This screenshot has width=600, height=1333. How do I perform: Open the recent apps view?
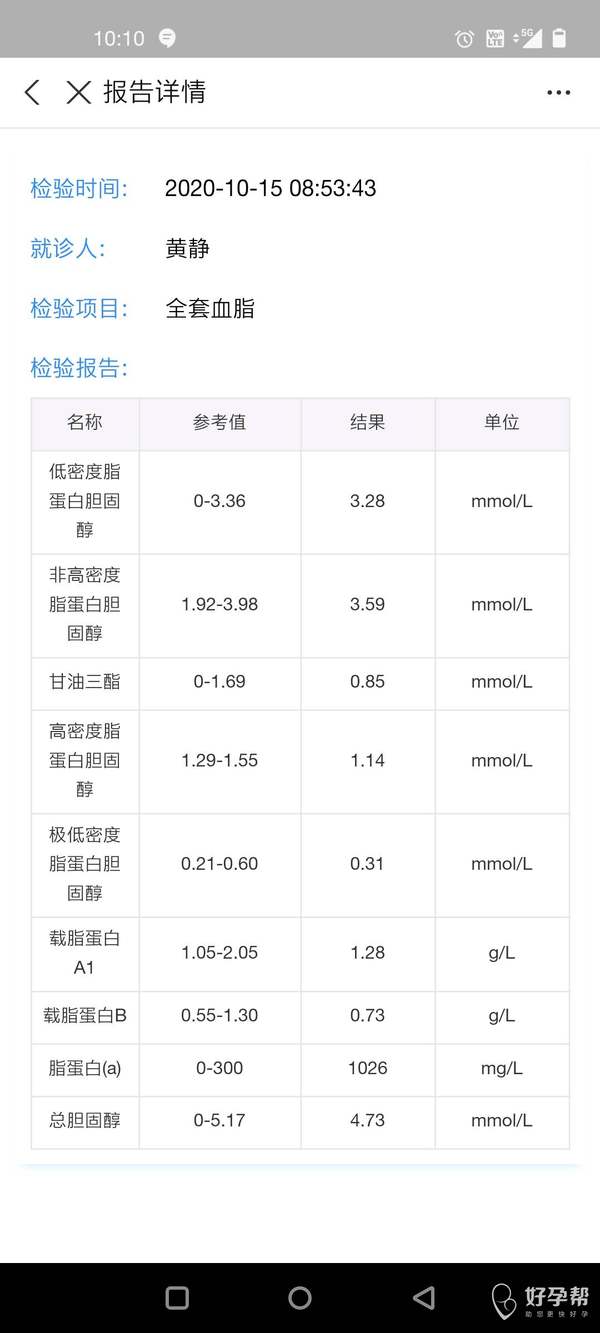pos(177,1298)
